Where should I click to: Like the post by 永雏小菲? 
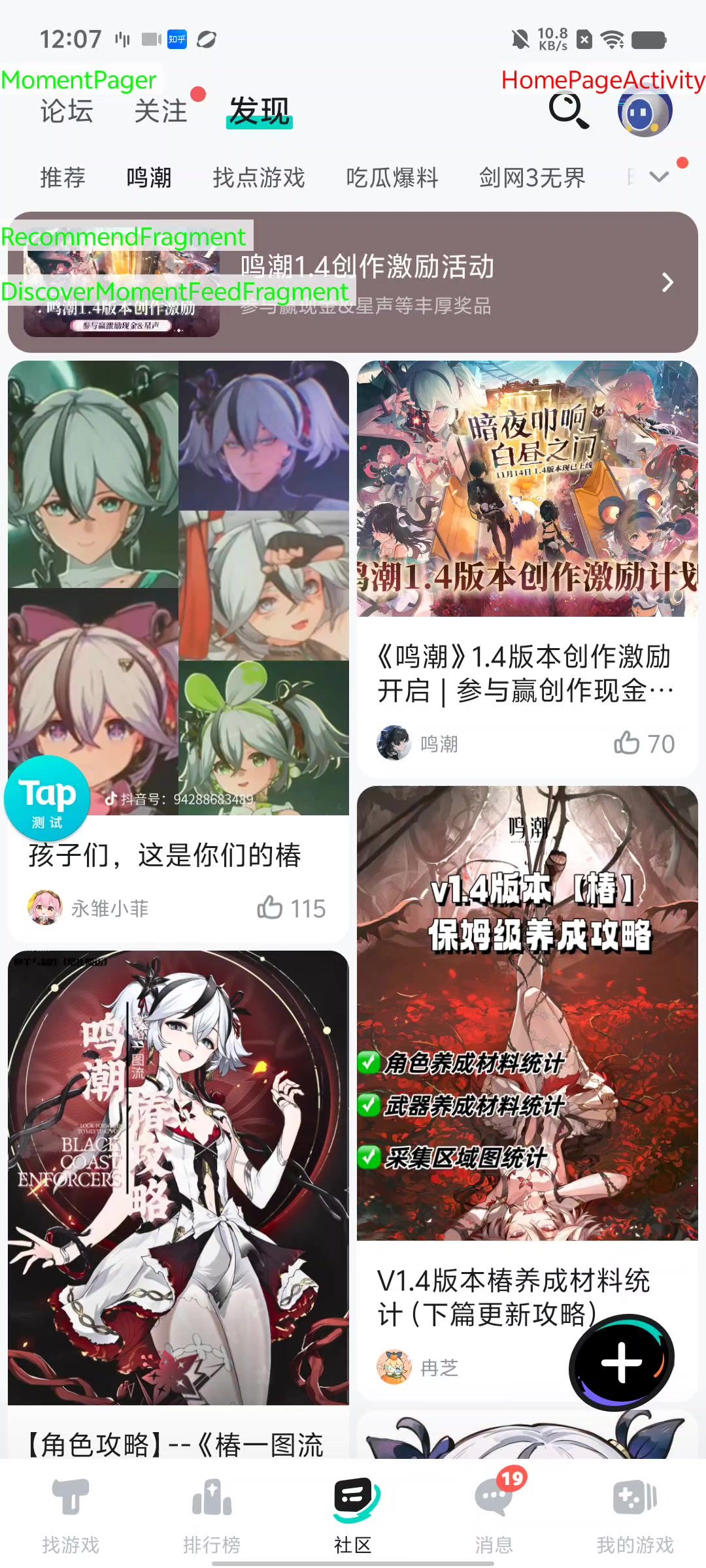(291, 908)
